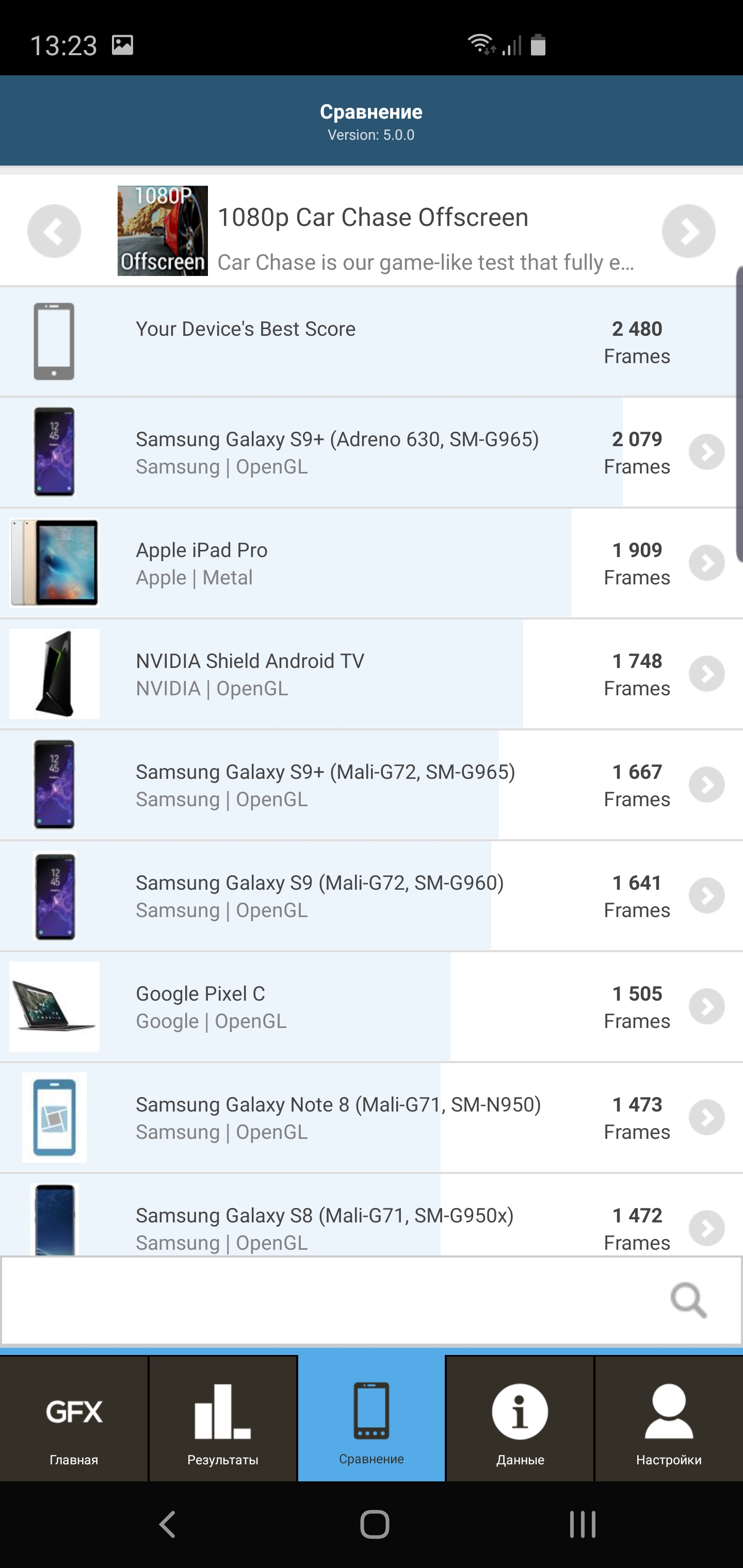743x1568 pixels.
Task: Go to the previous benchmark test
Action: click(x=54, y=231)
